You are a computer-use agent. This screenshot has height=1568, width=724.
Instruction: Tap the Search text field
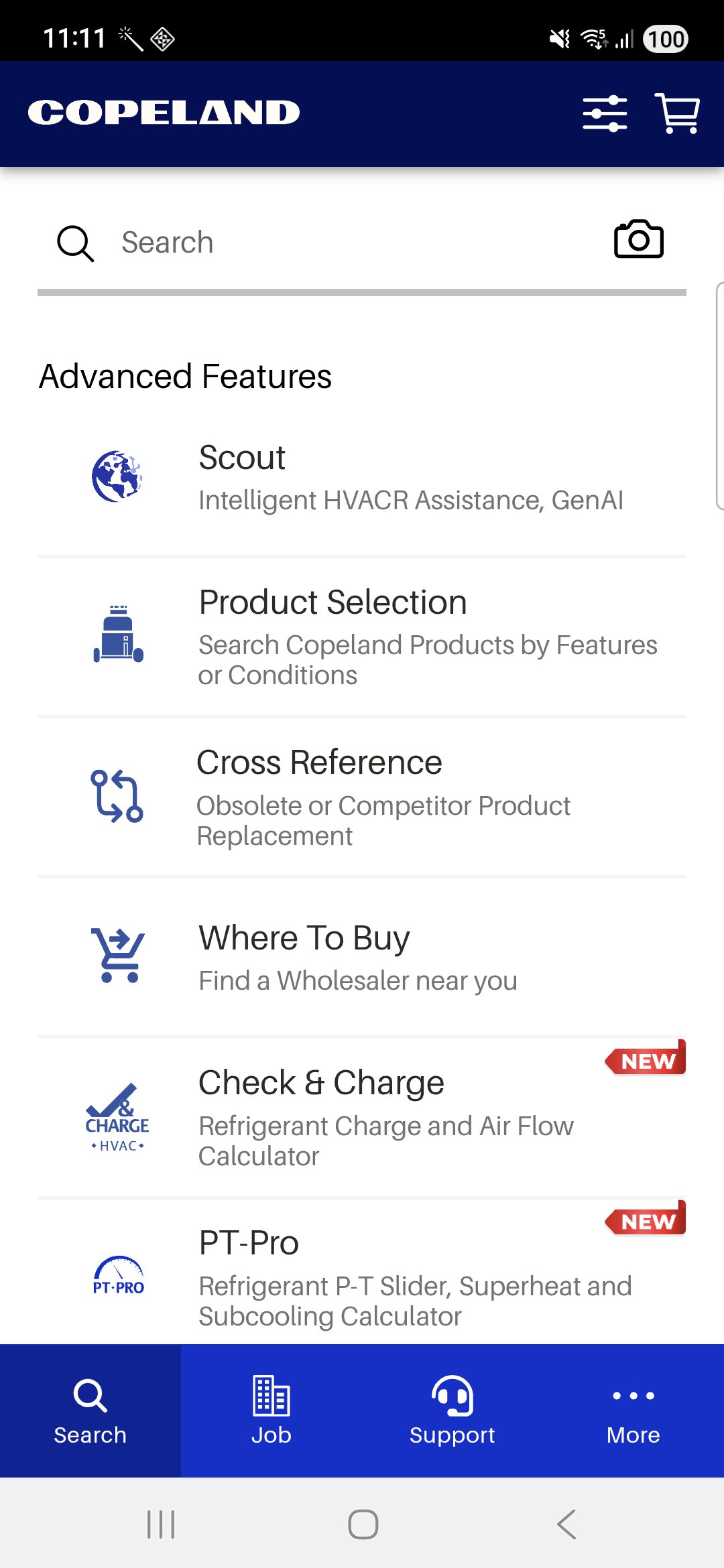point(349,243)
